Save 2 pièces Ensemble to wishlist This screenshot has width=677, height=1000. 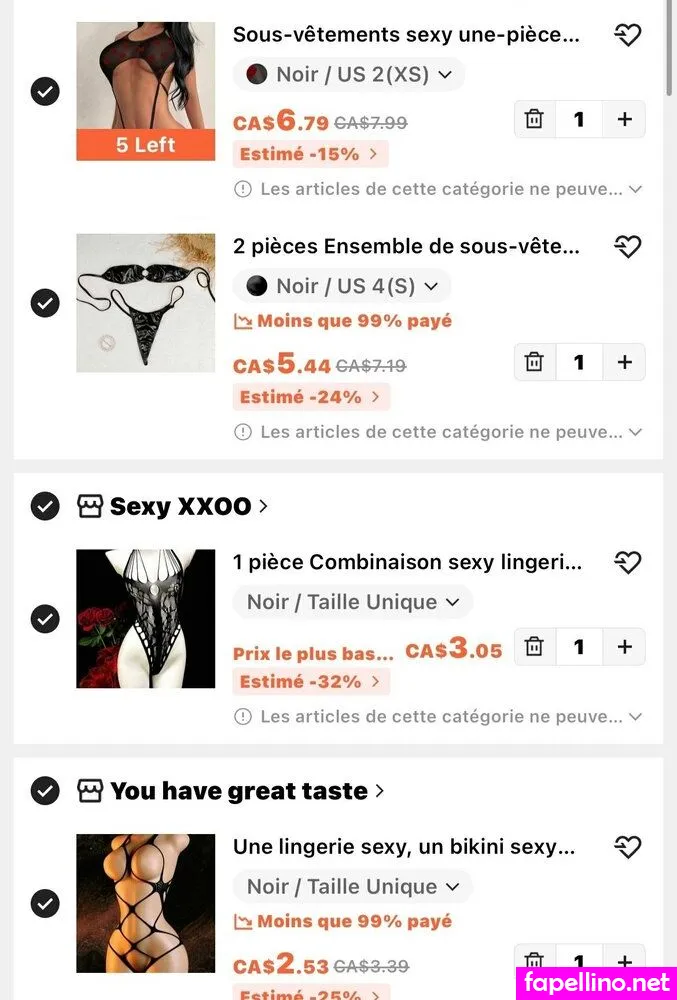pos(627,246)
